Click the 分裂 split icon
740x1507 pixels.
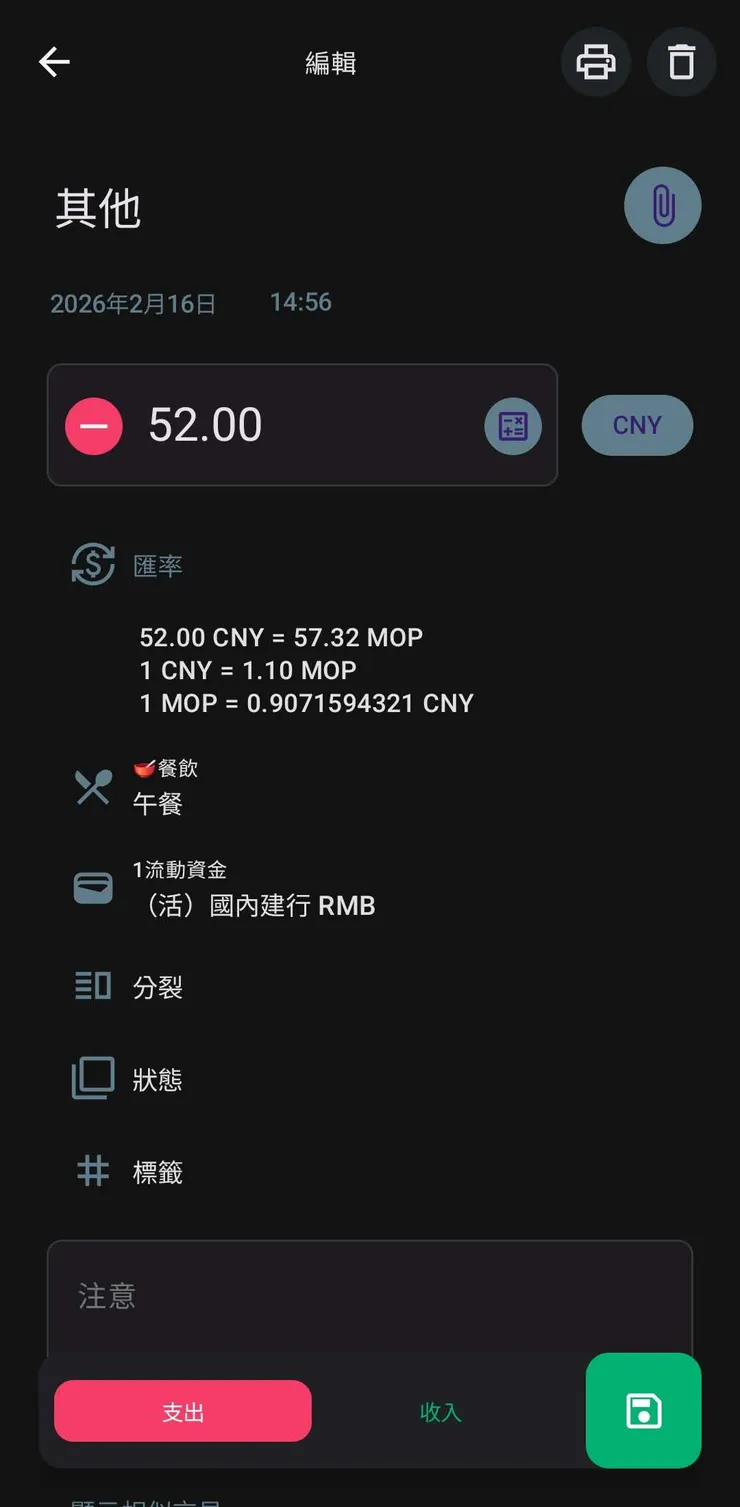point(92,985)
